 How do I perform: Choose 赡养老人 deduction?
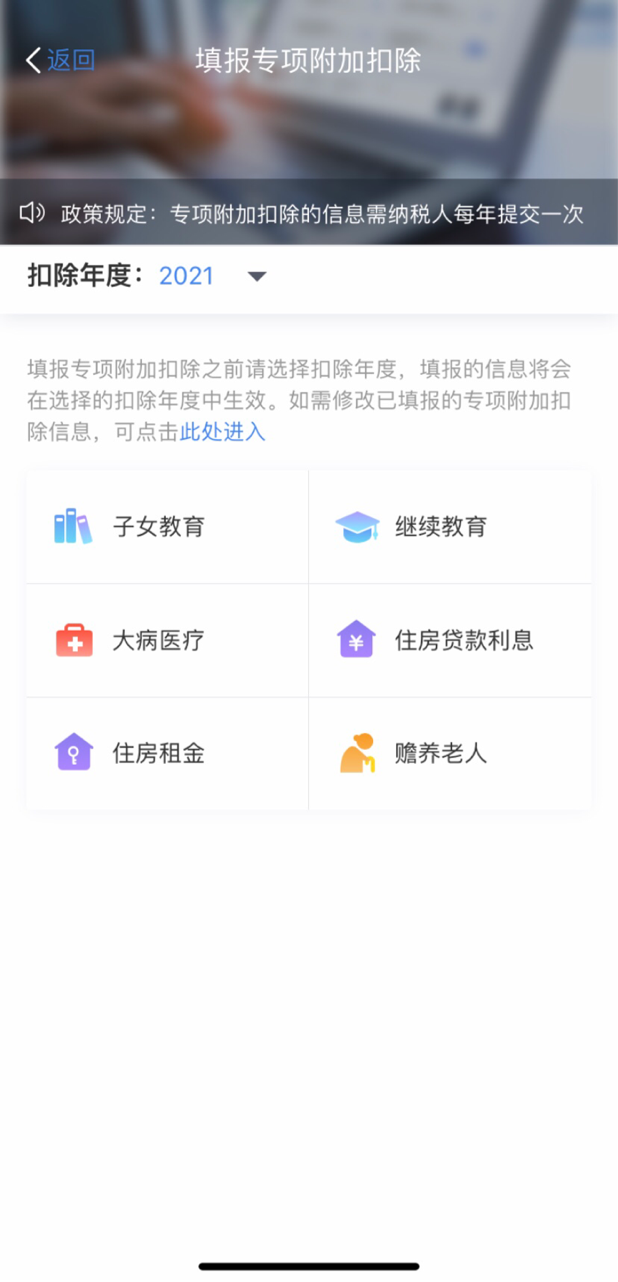[x=450, y=753]
